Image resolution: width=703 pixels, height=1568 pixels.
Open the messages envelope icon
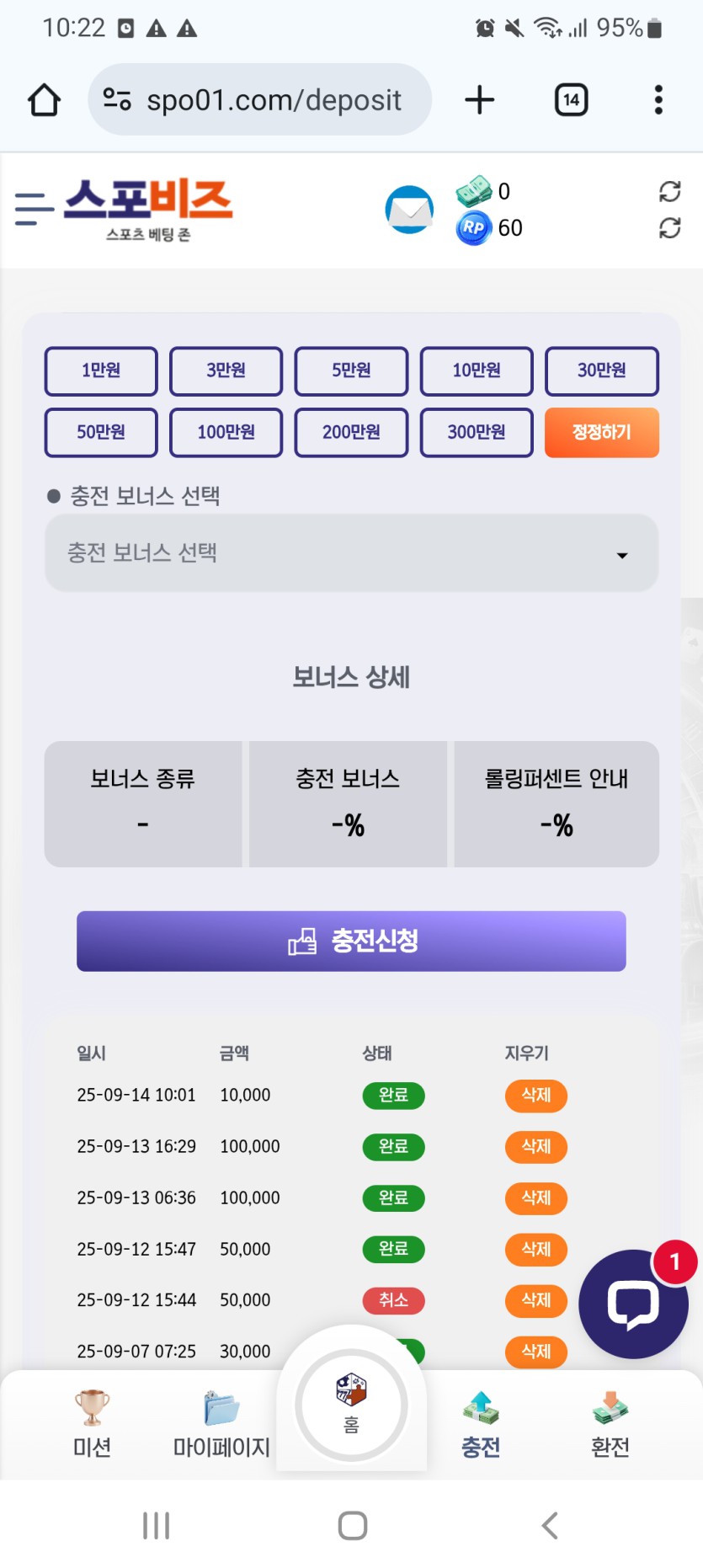409,210
